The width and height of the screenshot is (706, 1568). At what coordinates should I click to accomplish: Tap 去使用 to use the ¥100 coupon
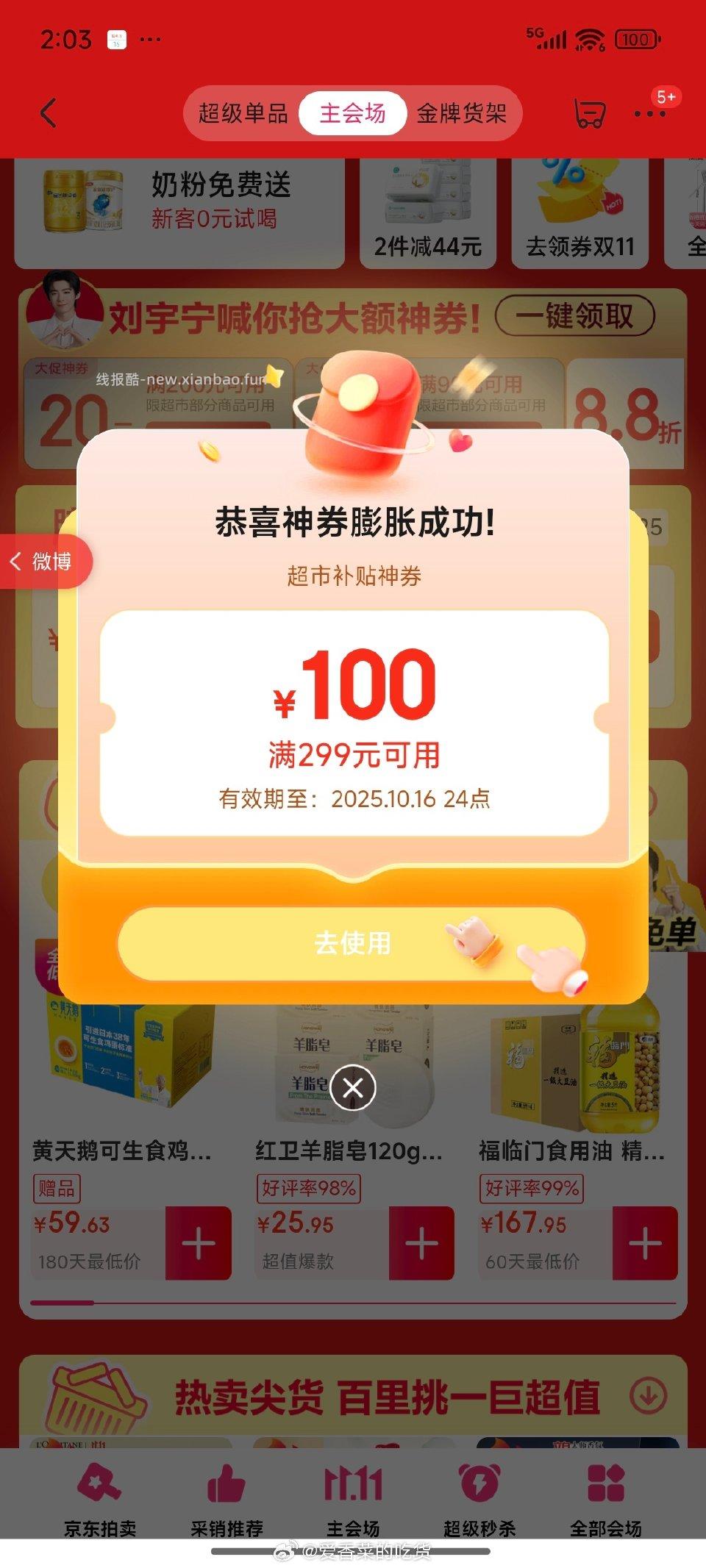353,942
